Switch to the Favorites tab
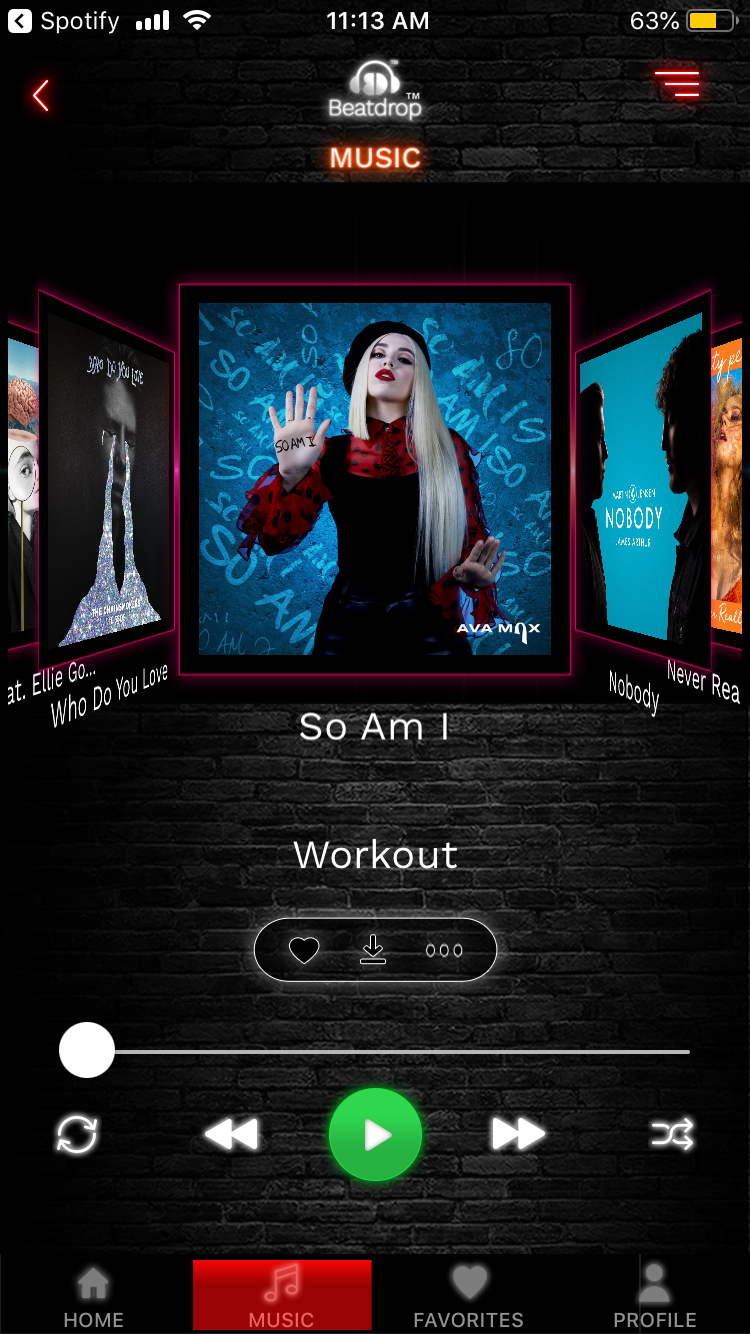750x1334 pixels. click(468, 1296)
